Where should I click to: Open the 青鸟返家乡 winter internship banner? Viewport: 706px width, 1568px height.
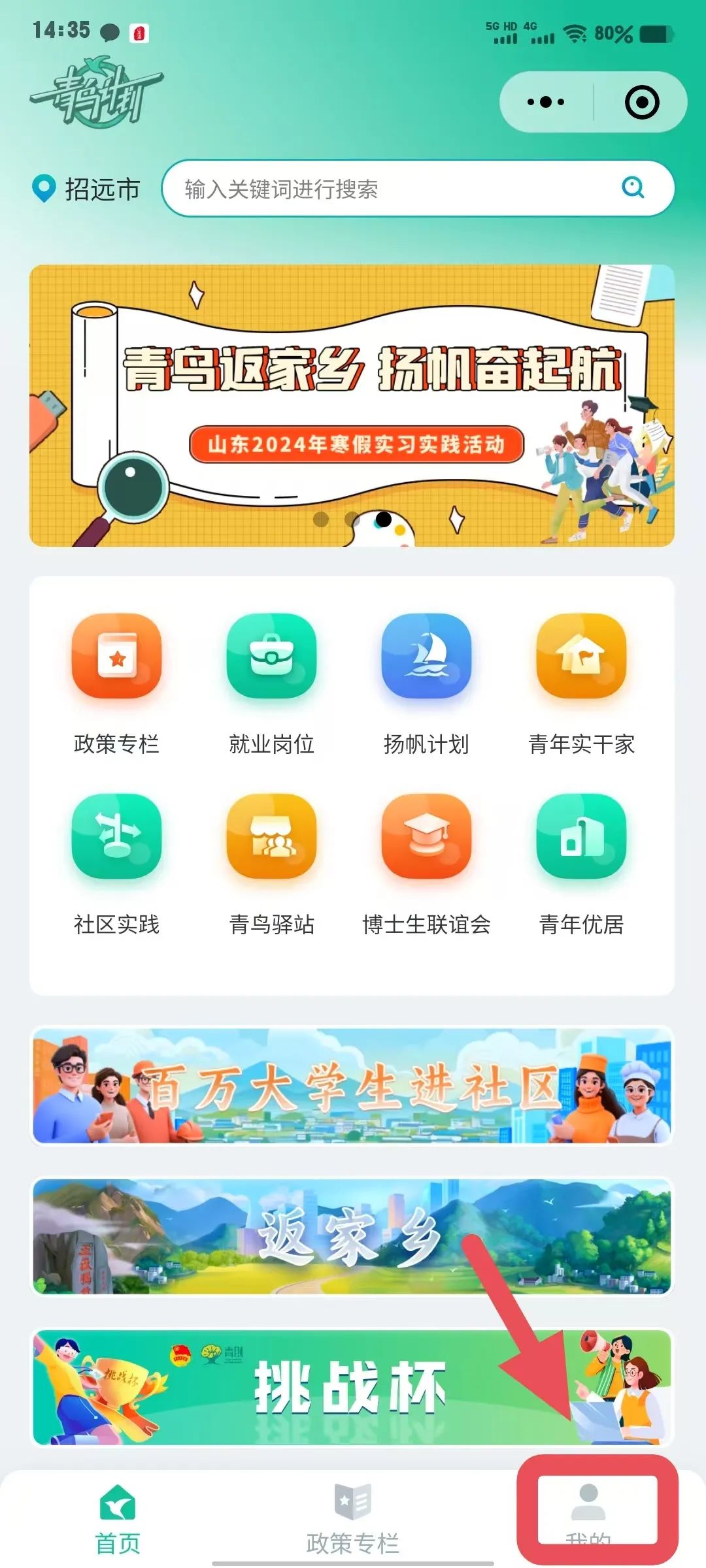pos(352,405)
